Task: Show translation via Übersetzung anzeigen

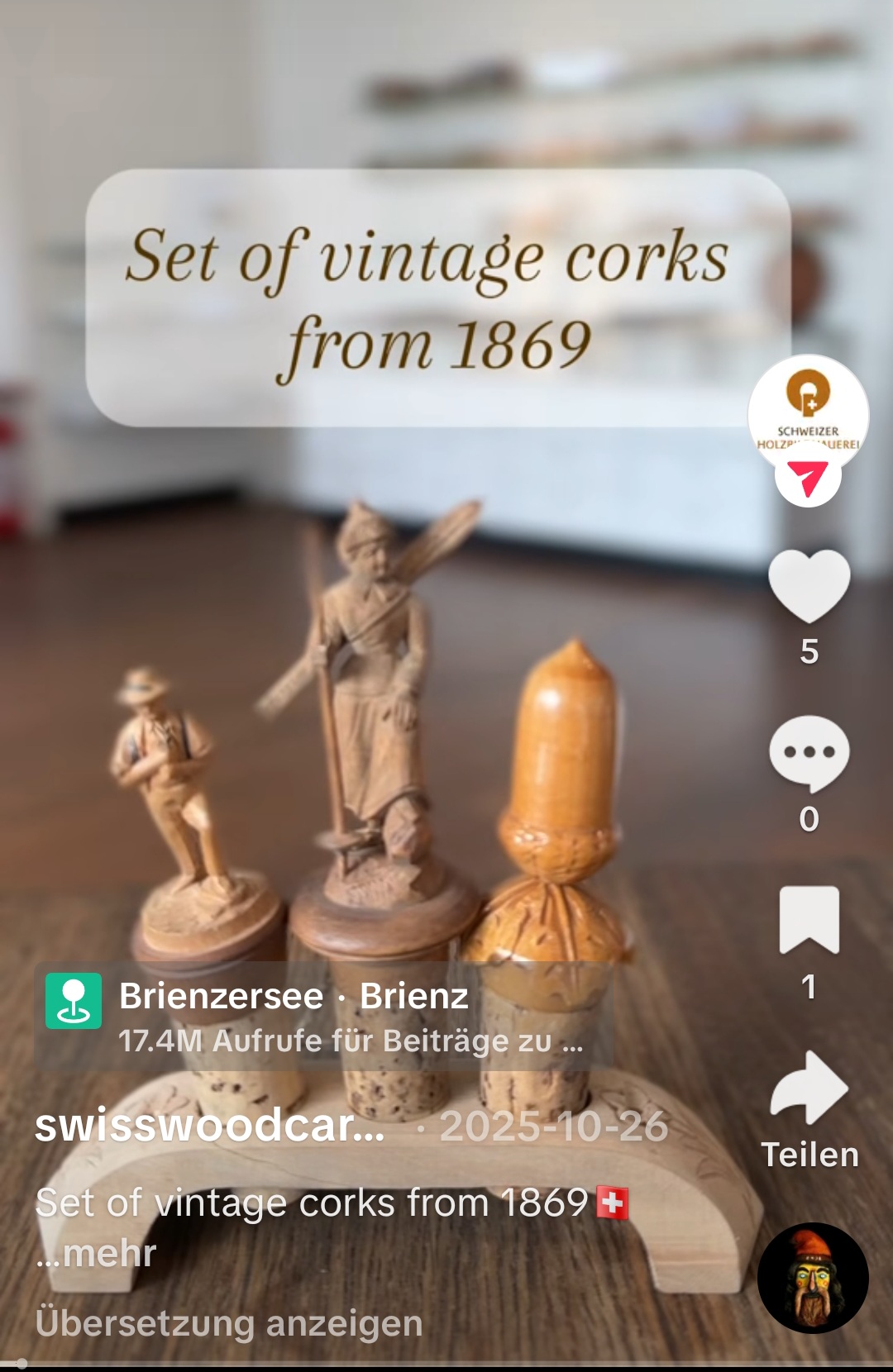Action: point(229,1323)
